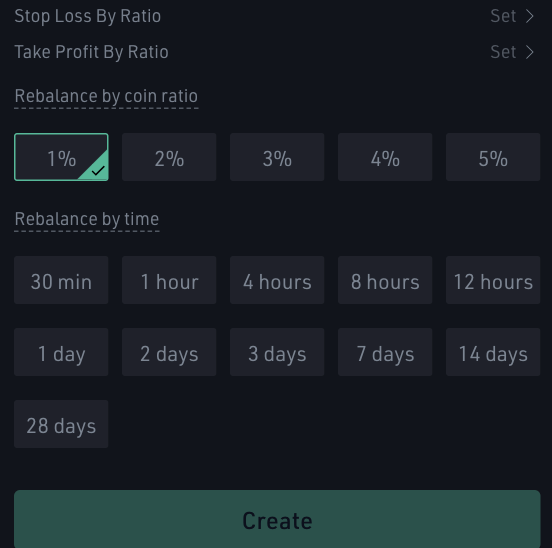
Task: Tap the Create button
Action: pyautogui.click(x=277, y=519)
